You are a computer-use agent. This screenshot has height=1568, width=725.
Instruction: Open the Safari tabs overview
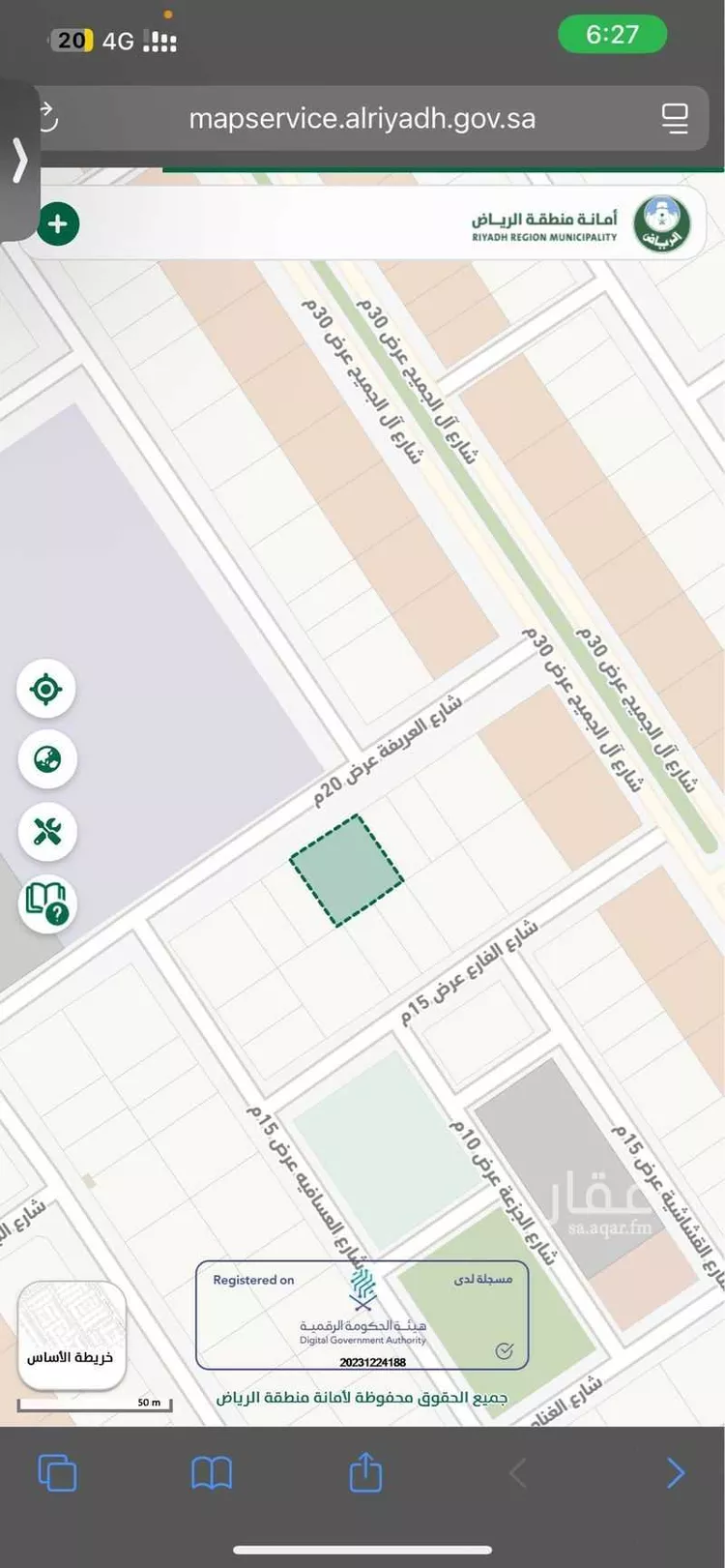[x=57, y=1473]
